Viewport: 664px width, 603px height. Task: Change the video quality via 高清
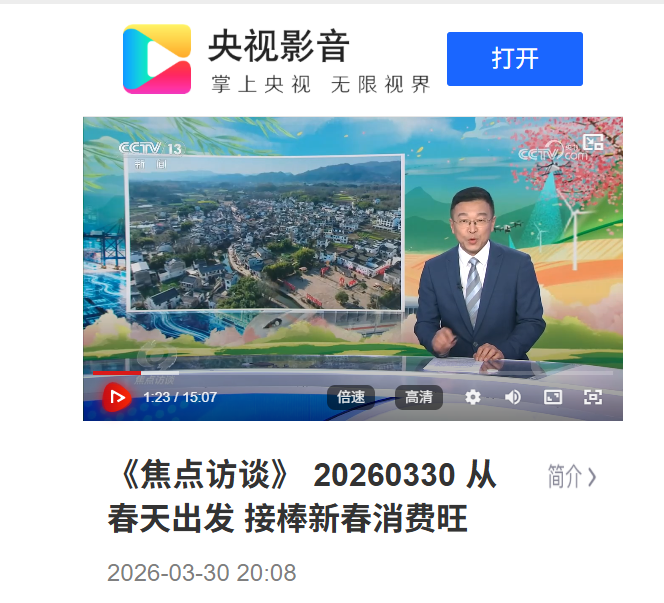pos(418,397)
